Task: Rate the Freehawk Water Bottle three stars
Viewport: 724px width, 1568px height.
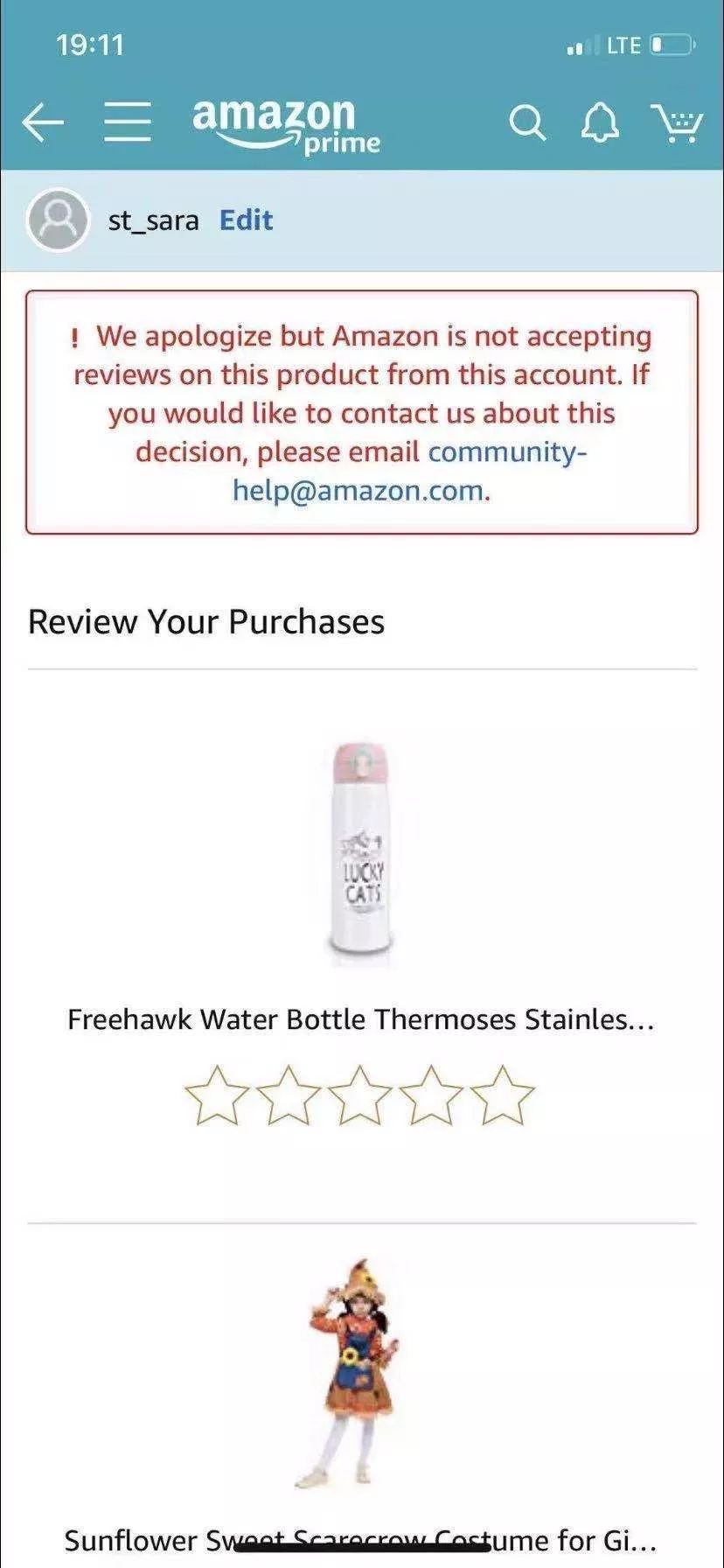Action: pos(360,1095)
